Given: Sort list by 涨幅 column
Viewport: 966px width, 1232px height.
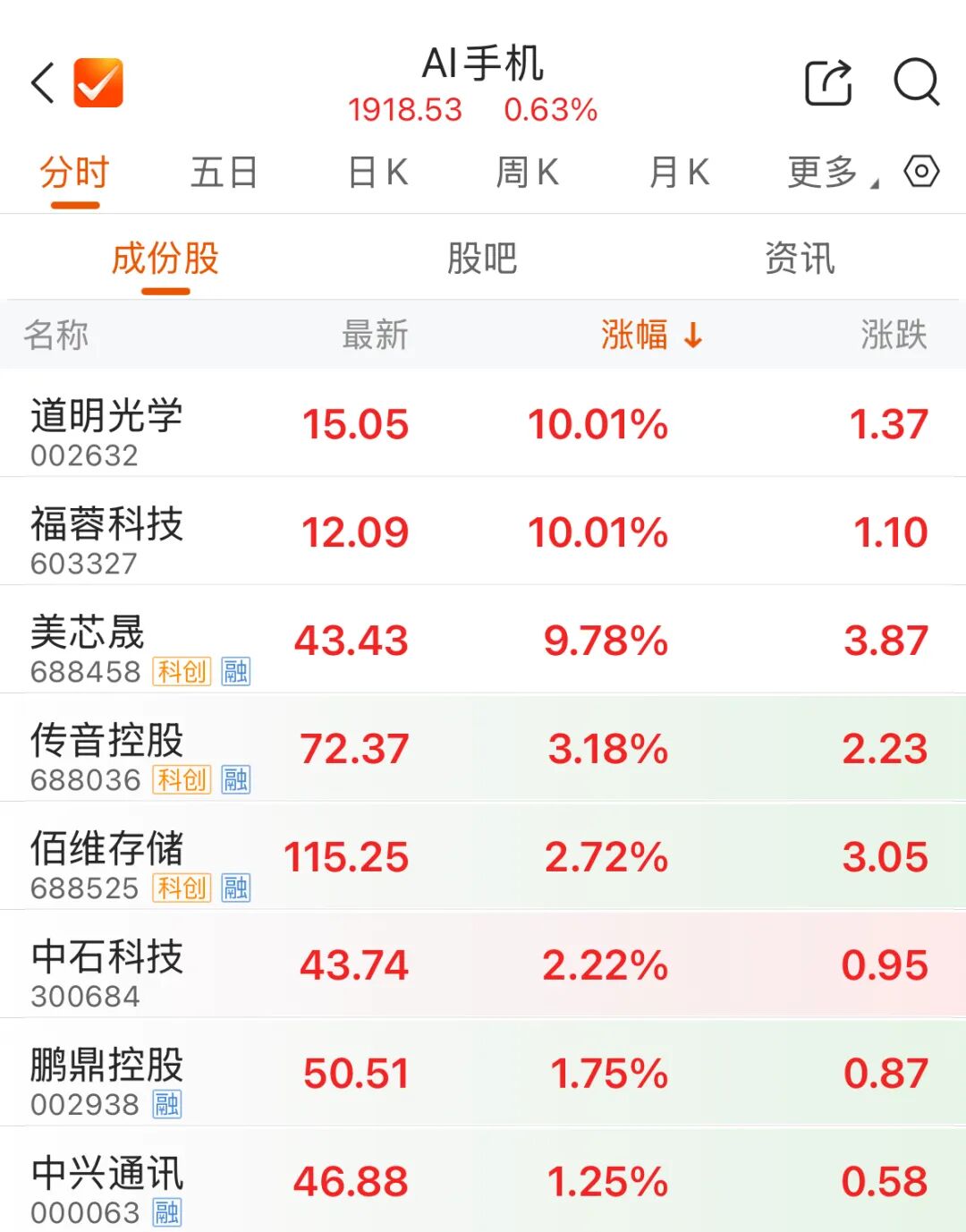Looking at the screenshot, I should click(651, 335).
